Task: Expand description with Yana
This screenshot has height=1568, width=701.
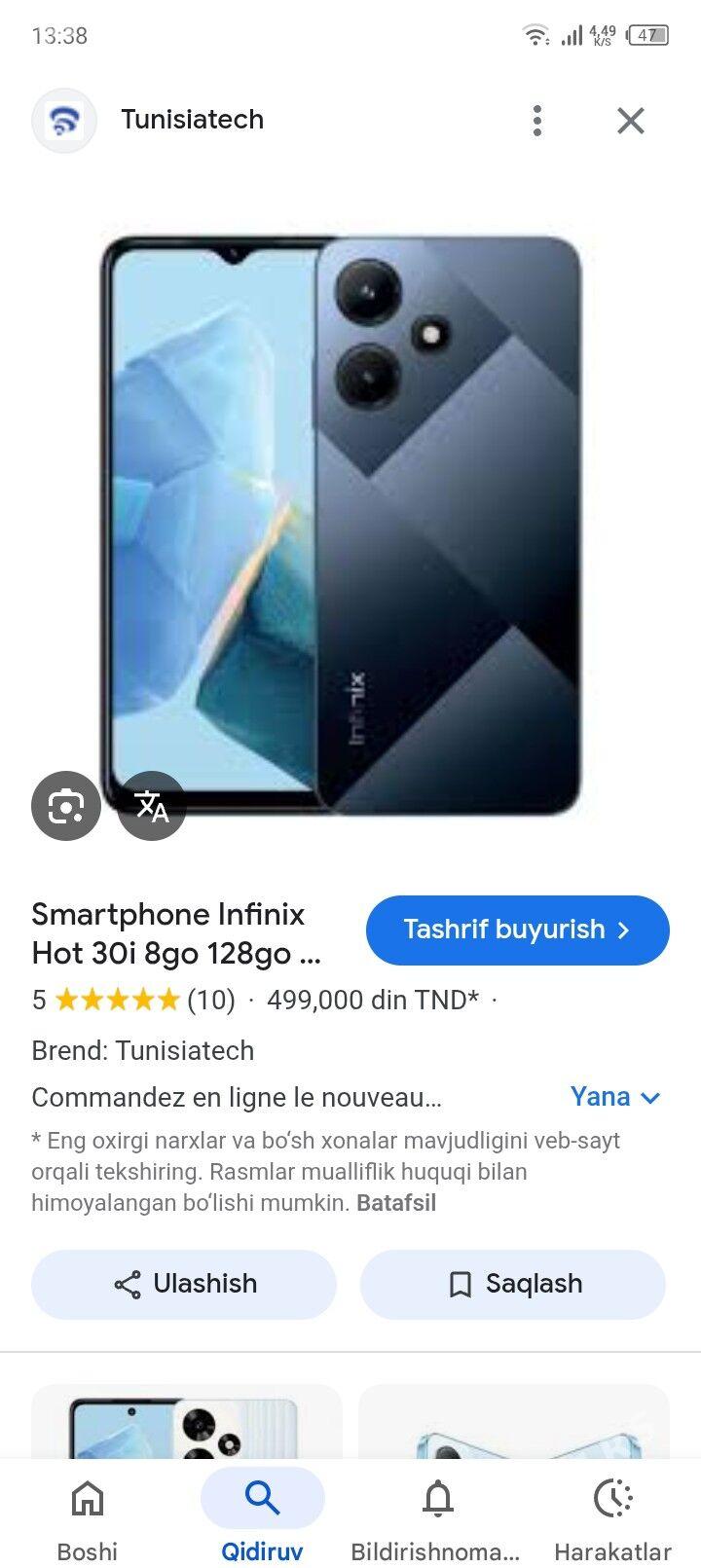Action: click(x=615, y=1097)
